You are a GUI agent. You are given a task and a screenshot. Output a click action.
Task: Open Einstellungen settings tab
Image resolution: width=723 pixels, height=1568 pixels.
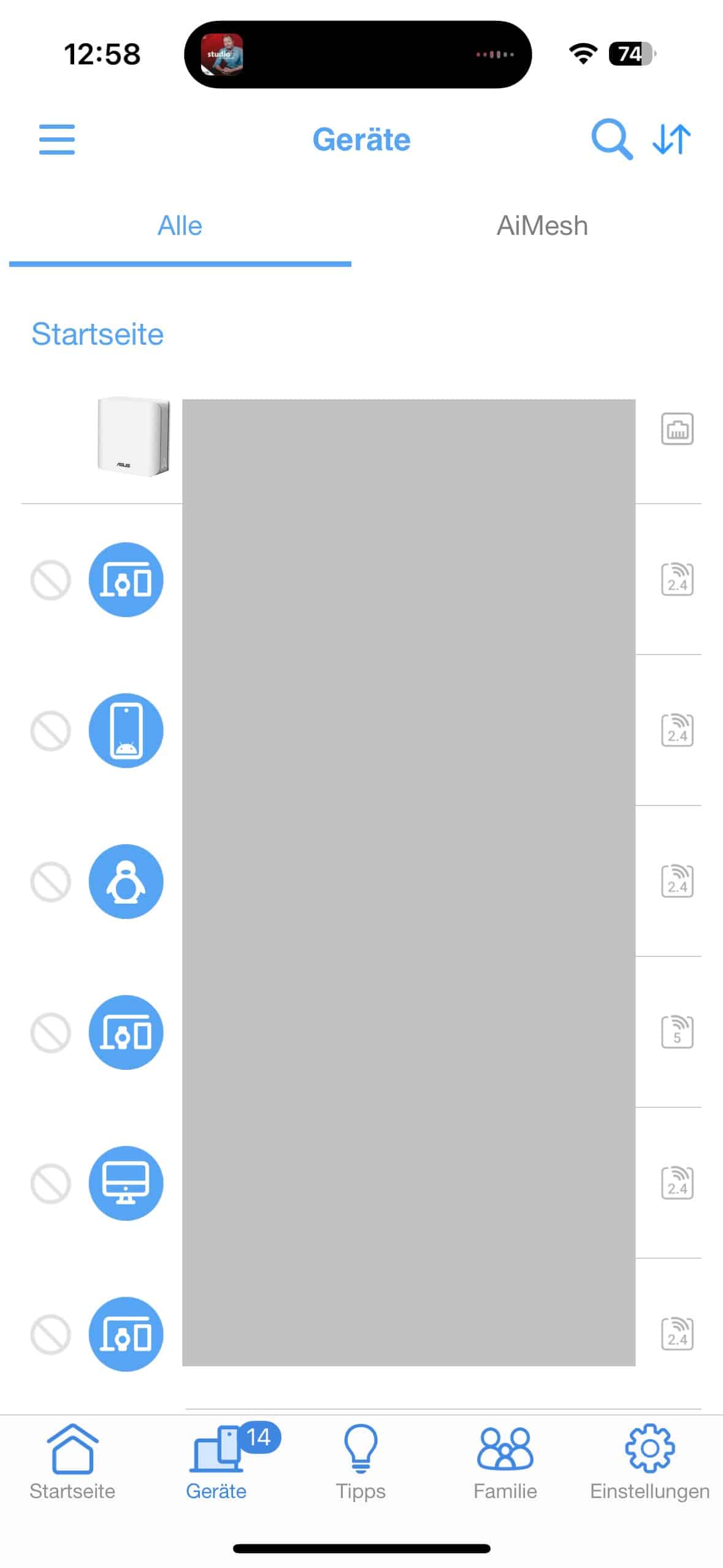click(x=649, y=1463)
